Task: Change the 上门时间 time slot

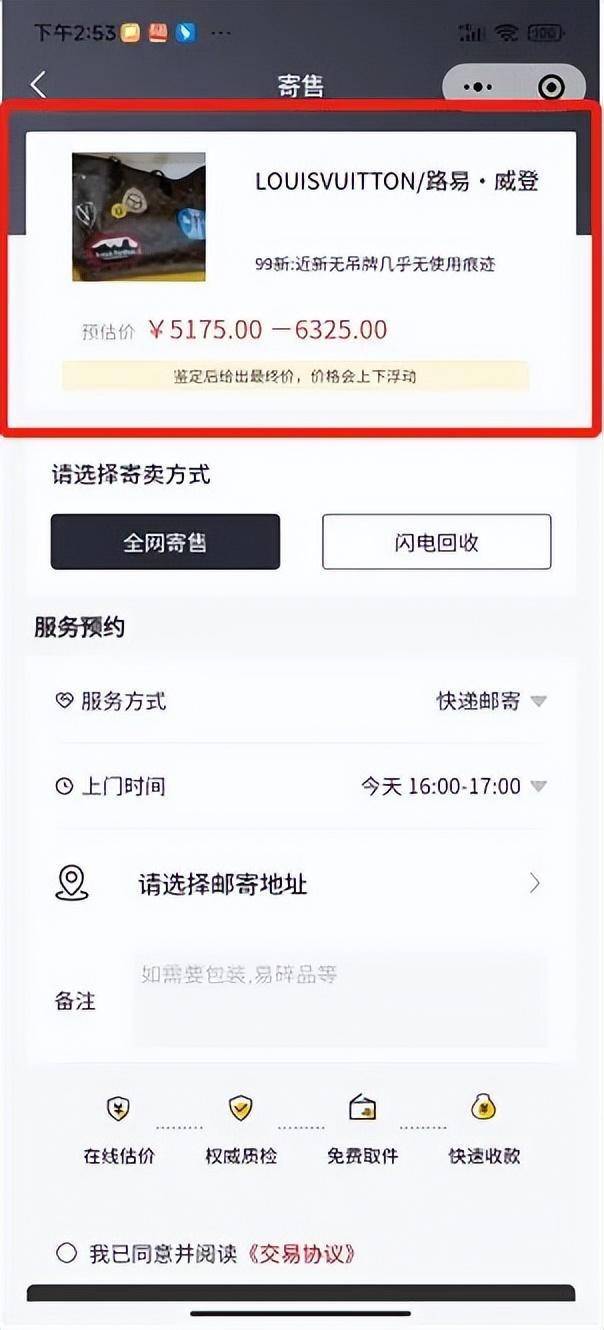Action: coord(453,786)
